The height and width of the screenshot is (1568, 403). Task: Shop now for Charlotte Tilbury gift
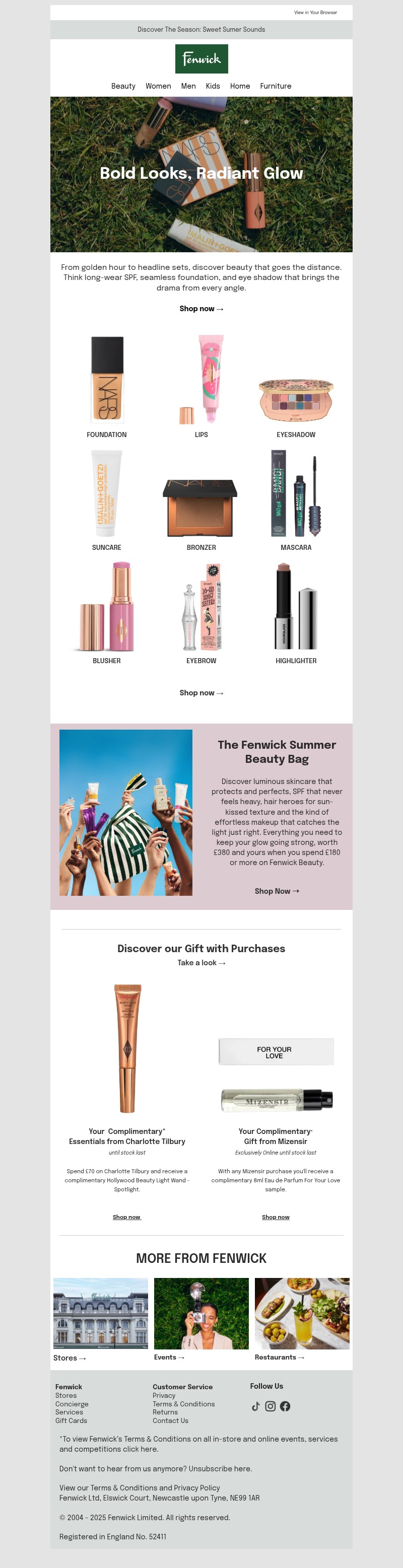[126, 1217]
